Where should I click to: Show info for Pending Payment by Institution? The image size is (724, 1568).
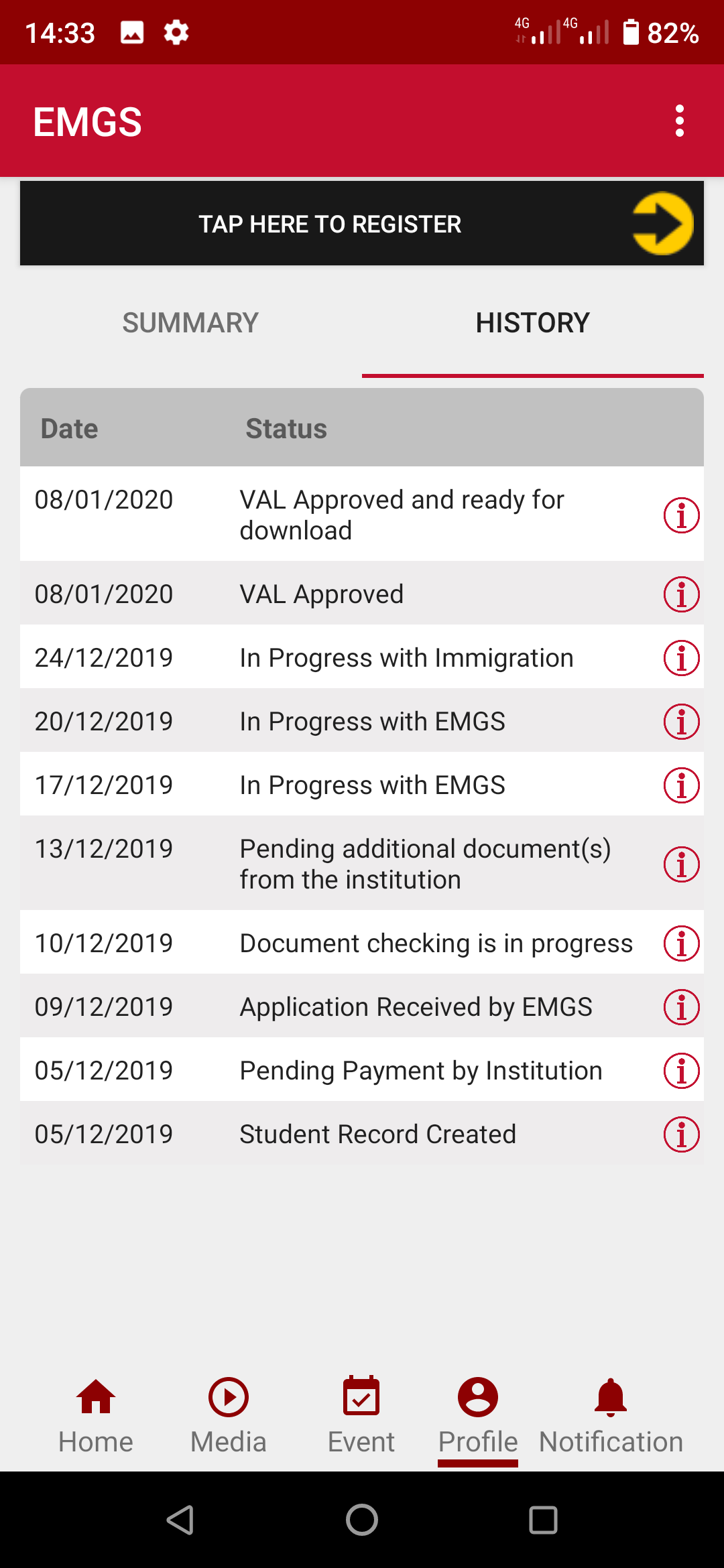(681, 1071)
